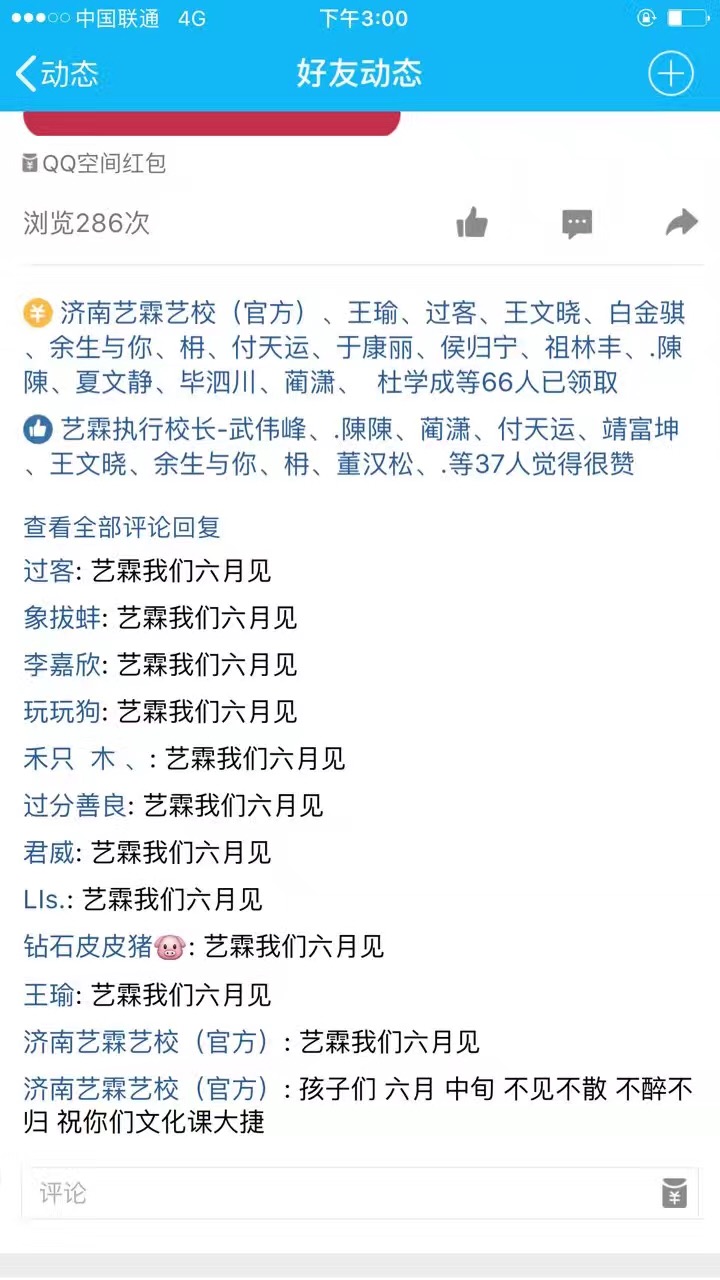The width and height of the screenshot is (720, 1280).
Task: Like this post with the thumbs-up icon
Action: 471,223
